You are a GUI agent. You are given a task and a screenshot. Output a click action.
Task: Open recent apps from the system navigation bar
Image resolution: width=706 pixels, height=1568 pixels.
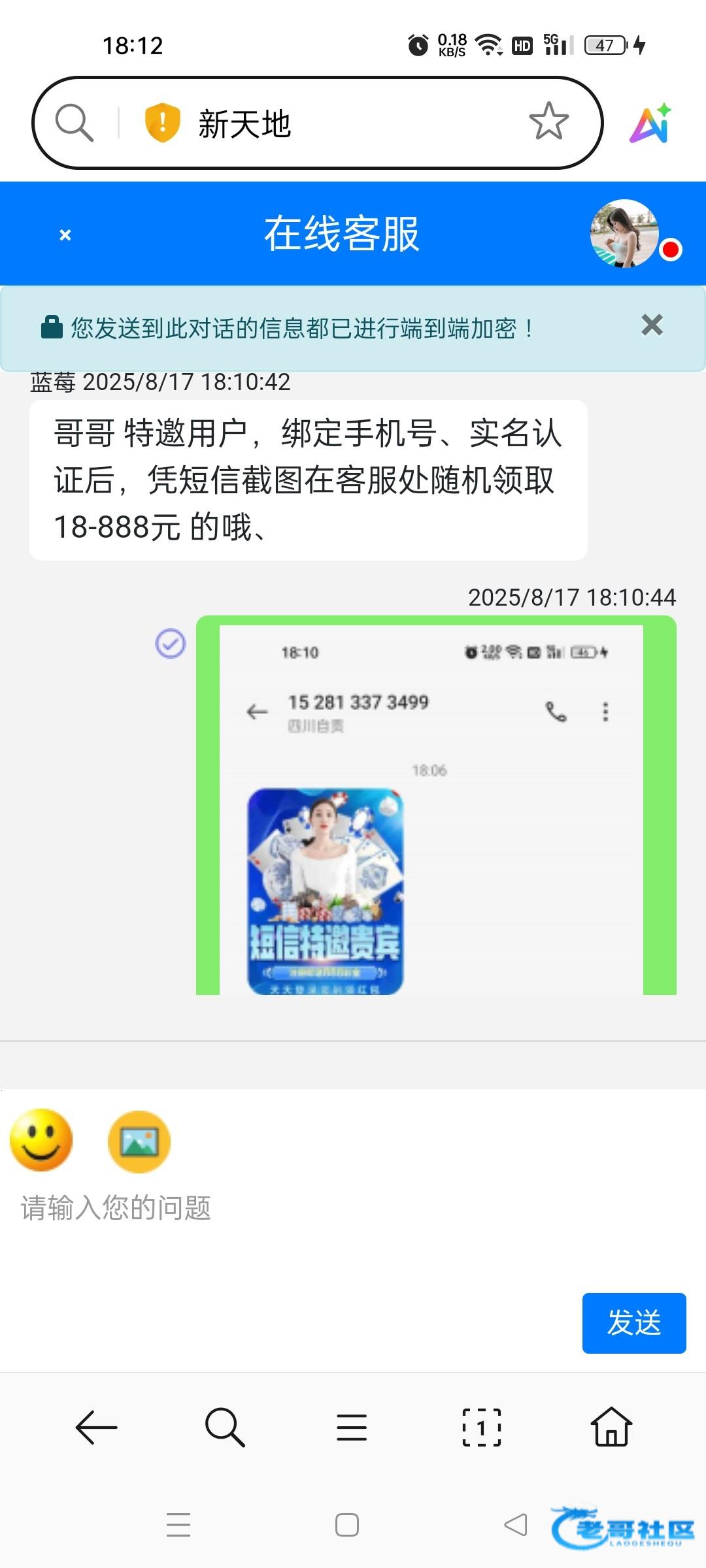178,1525
